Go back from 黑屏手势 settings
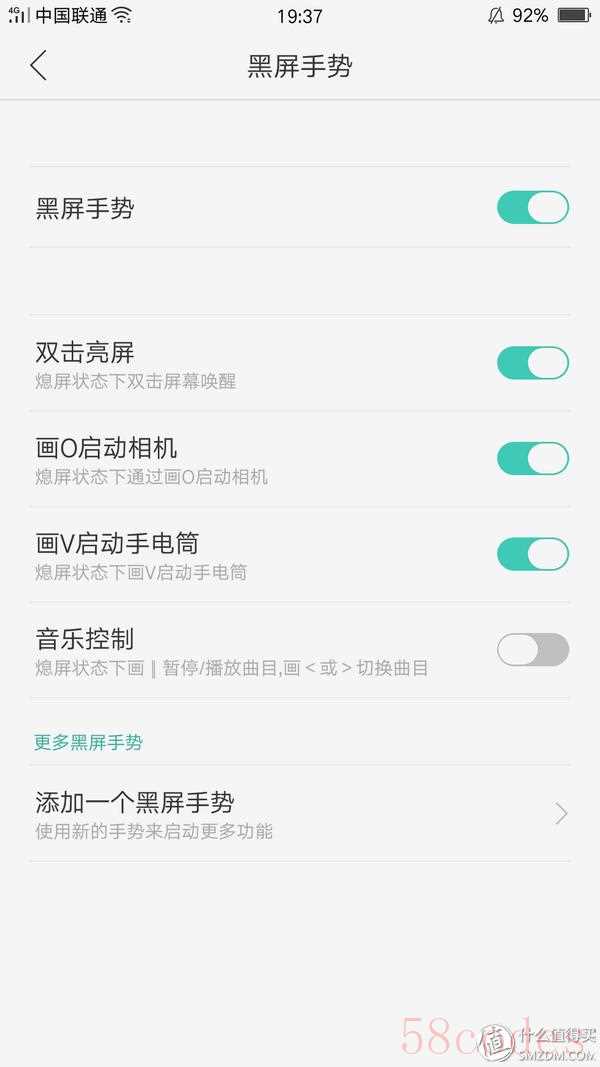Screen dimensions: 600x1067 tap(39, 66)
